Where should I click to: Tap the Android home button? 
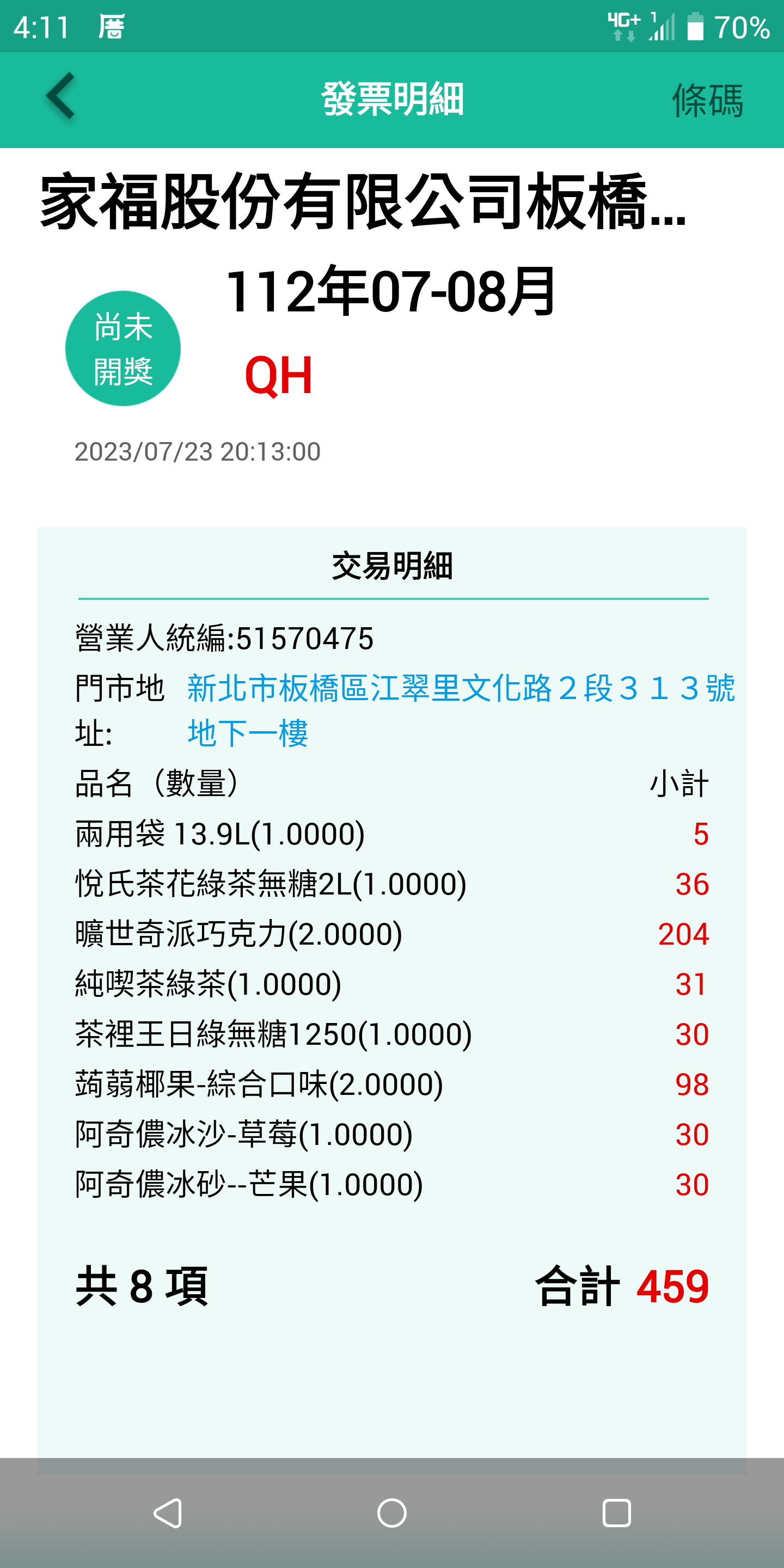point(391,1512)
